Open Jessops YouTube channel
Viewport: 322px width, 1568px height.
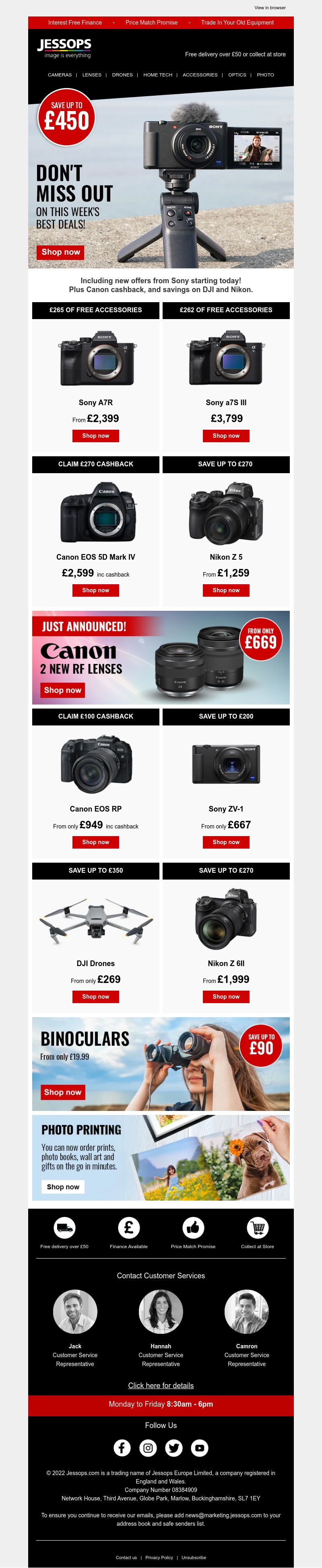point(200,1448)
